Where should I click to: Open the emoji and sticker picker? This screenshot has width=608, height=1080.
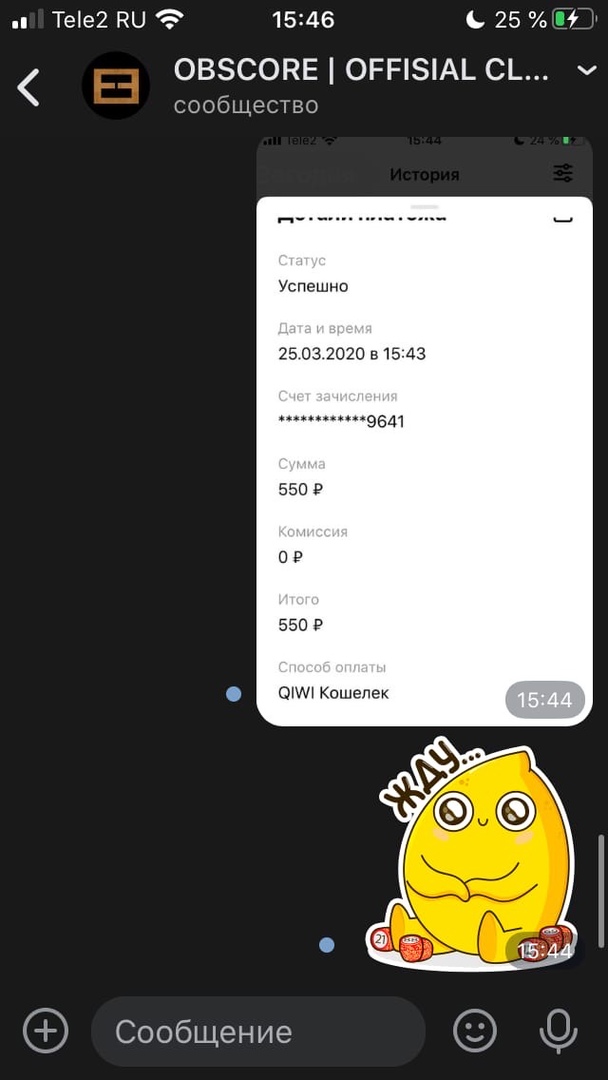475,1031
